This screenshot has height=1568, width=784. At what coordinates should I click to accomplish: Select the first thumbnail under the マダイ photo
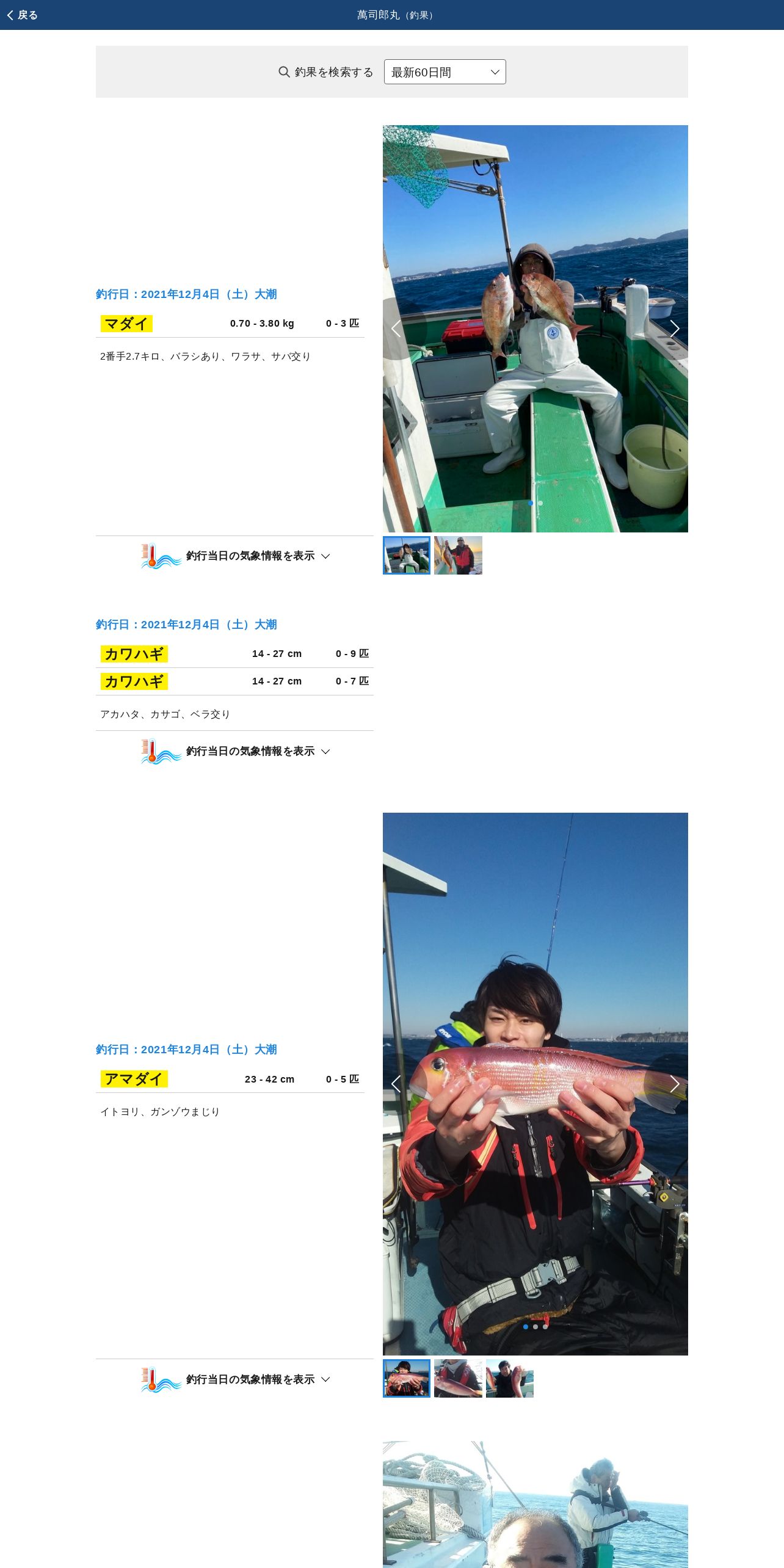(x=407, y=555)
